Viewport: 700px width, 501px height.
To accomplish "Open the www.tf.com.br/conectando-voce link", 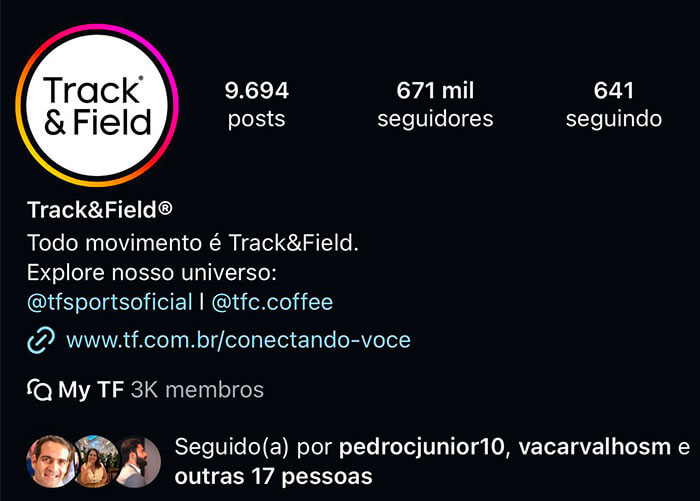I will 238,340.
